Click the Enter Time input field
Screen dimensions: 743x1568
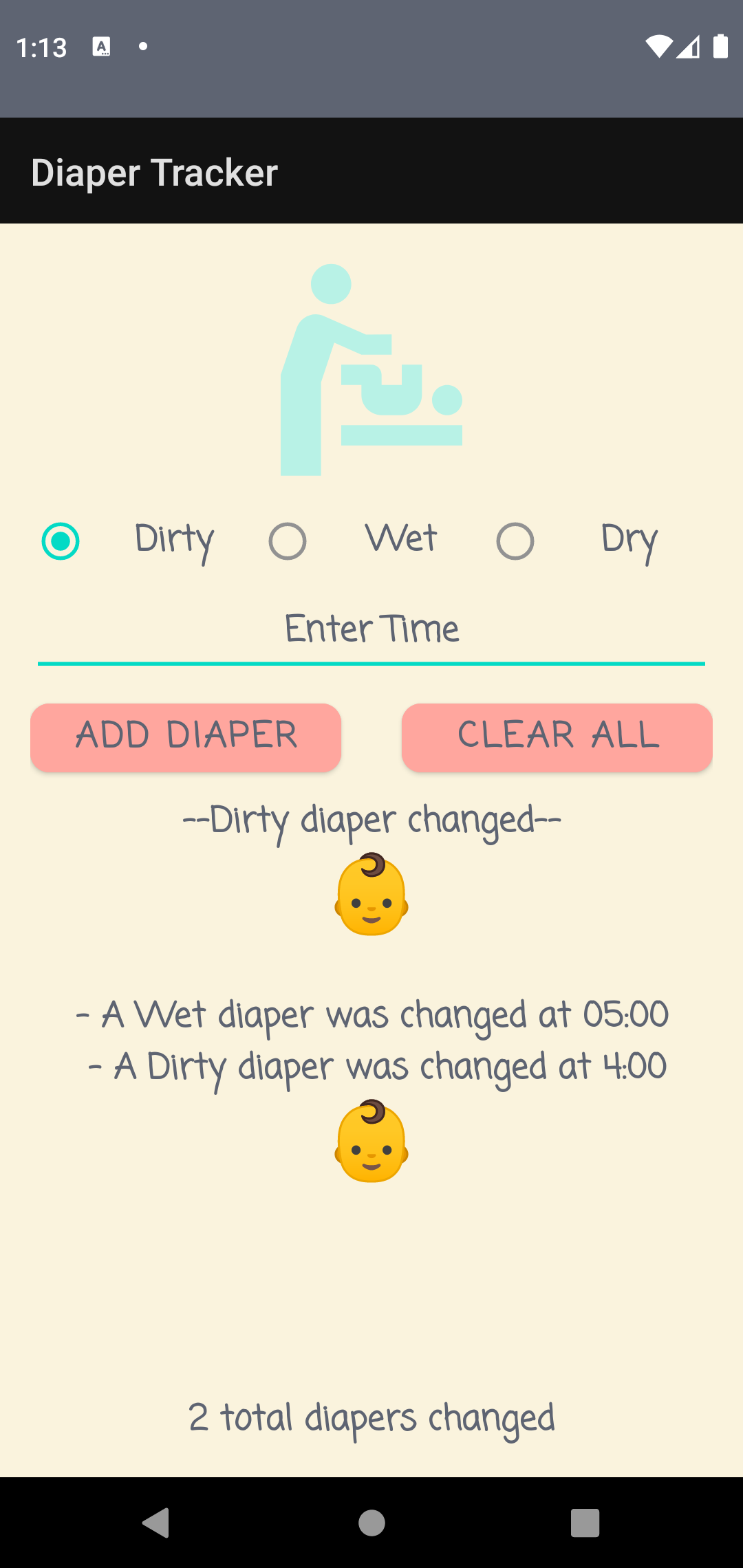pyautogui.click(x=371, y=629)
